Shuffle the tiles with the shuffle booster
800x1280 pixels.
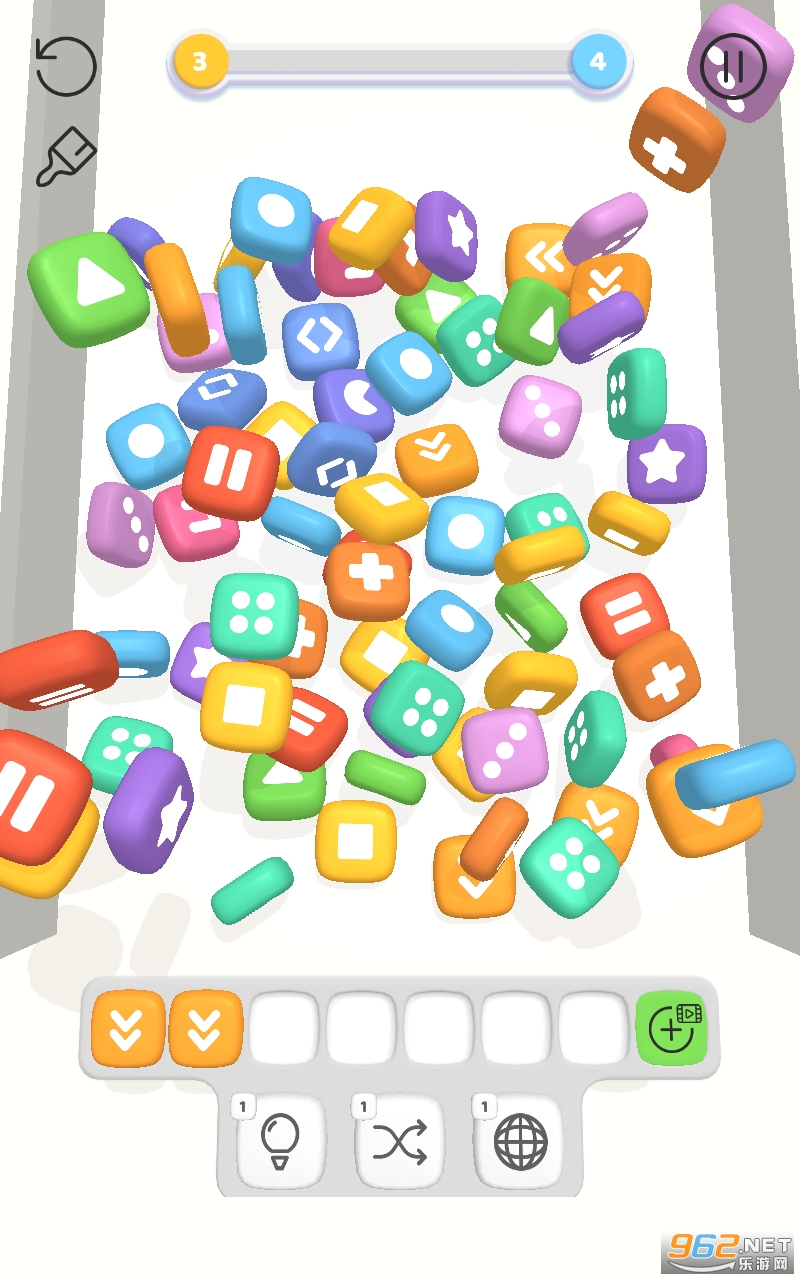click(400, 1141)
